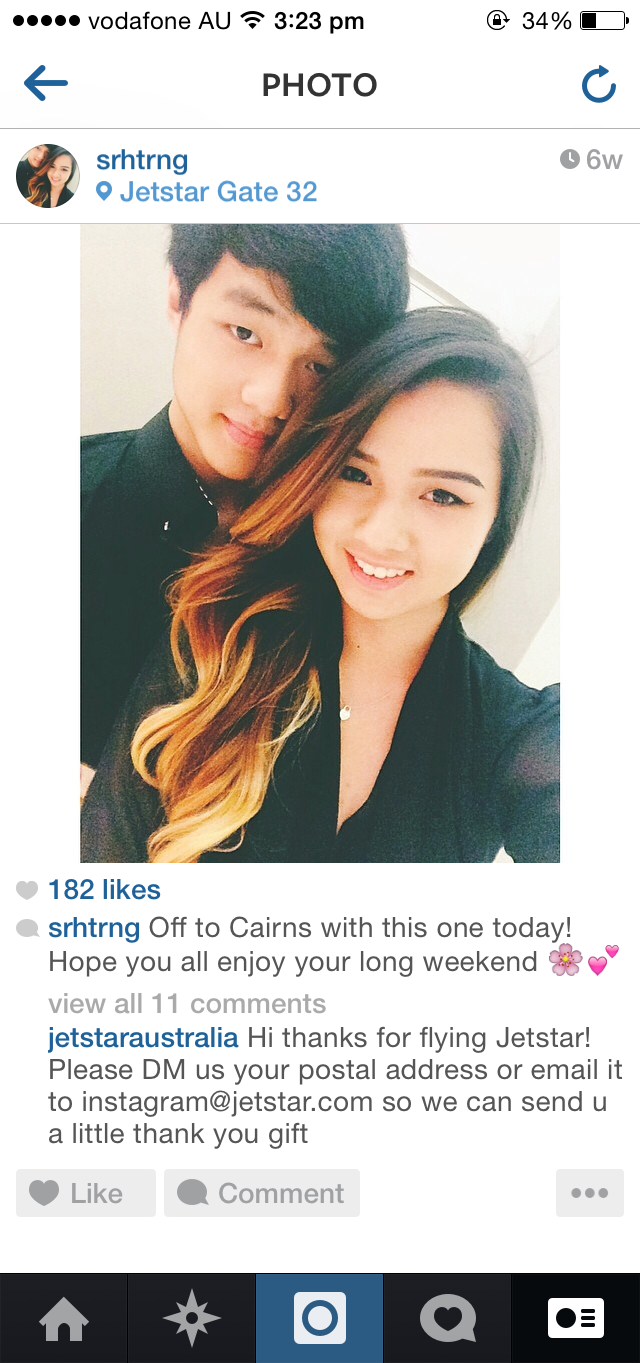This screenshot has width=640, height=1363.
Task: Add a comment via the Comment button
Action: tap(262, 1193)
